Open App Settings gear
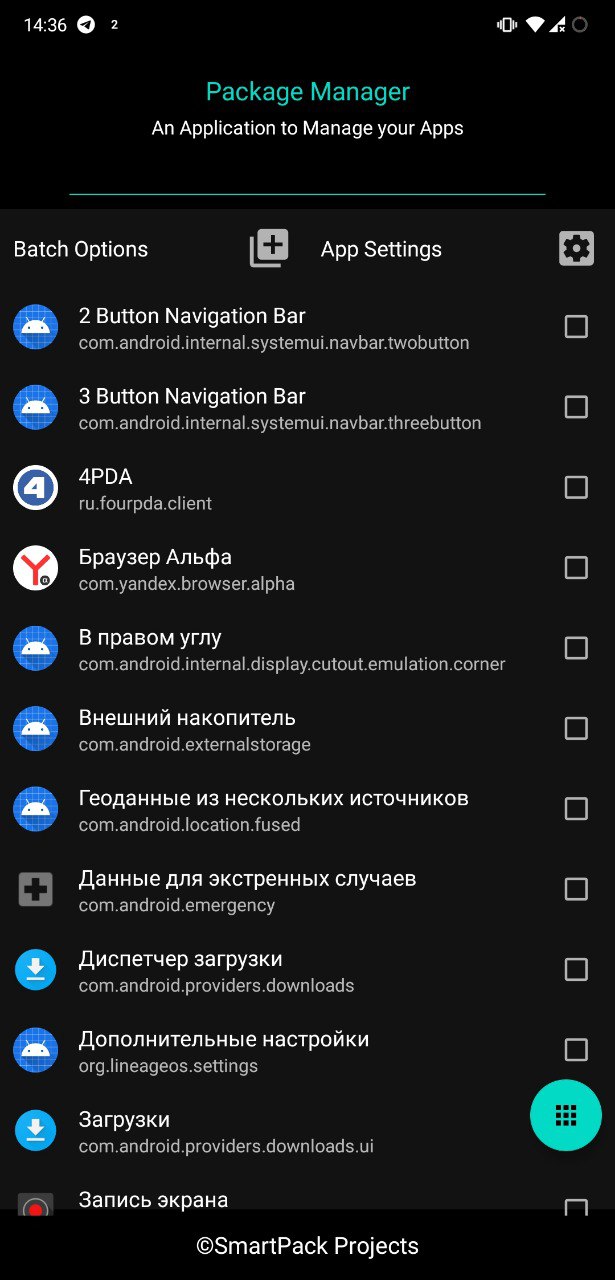 point(576,249)
